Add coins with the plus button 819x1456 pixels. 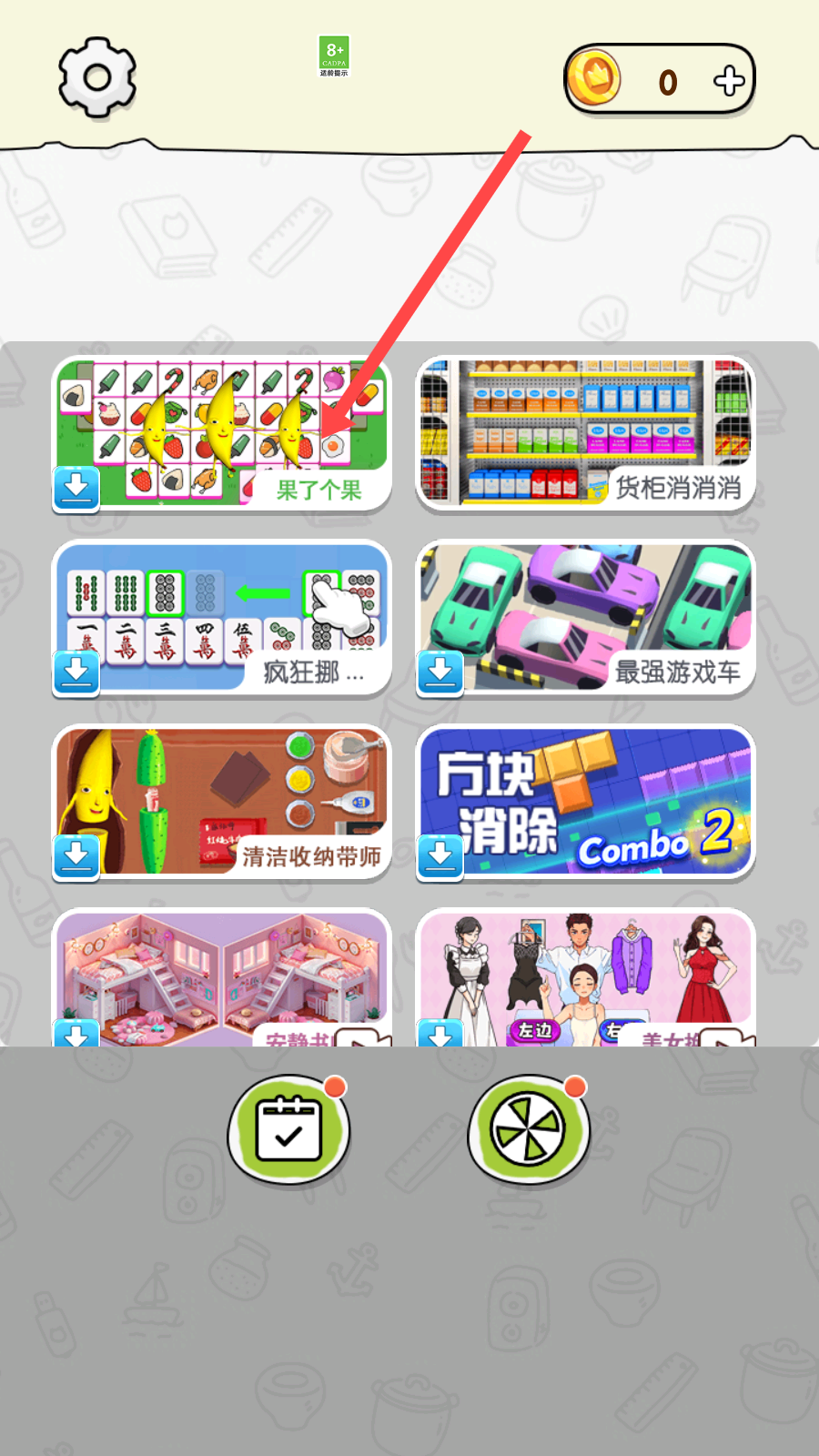729,81
